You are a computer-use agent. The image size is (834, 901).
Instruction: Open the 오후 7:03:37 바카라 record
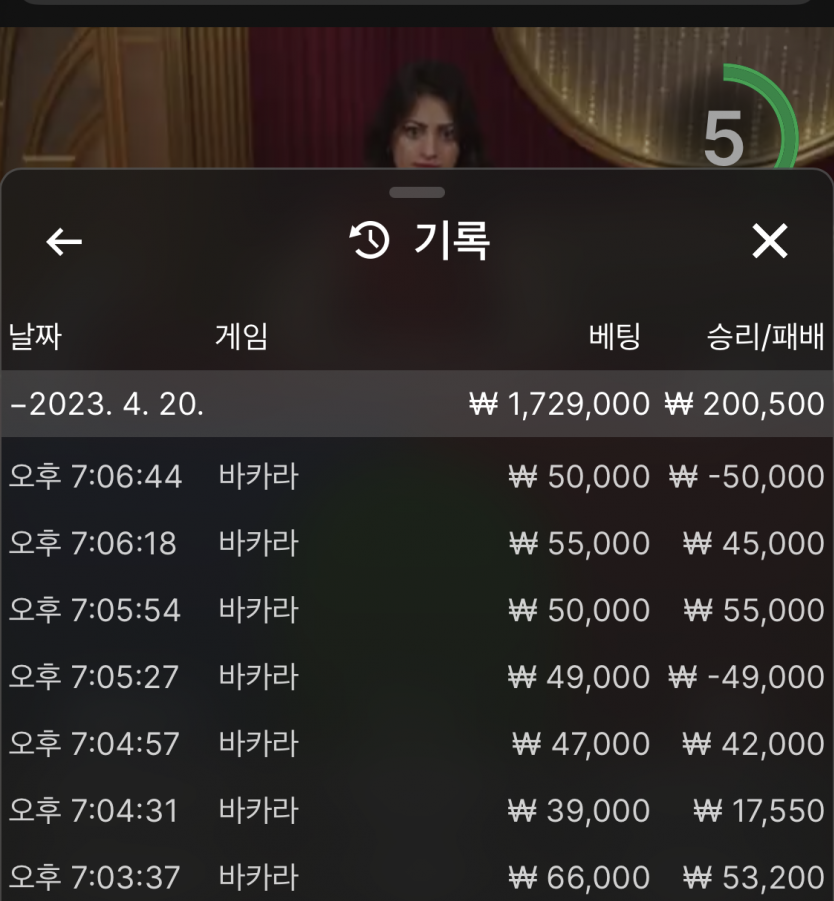(x=416, y=877)
